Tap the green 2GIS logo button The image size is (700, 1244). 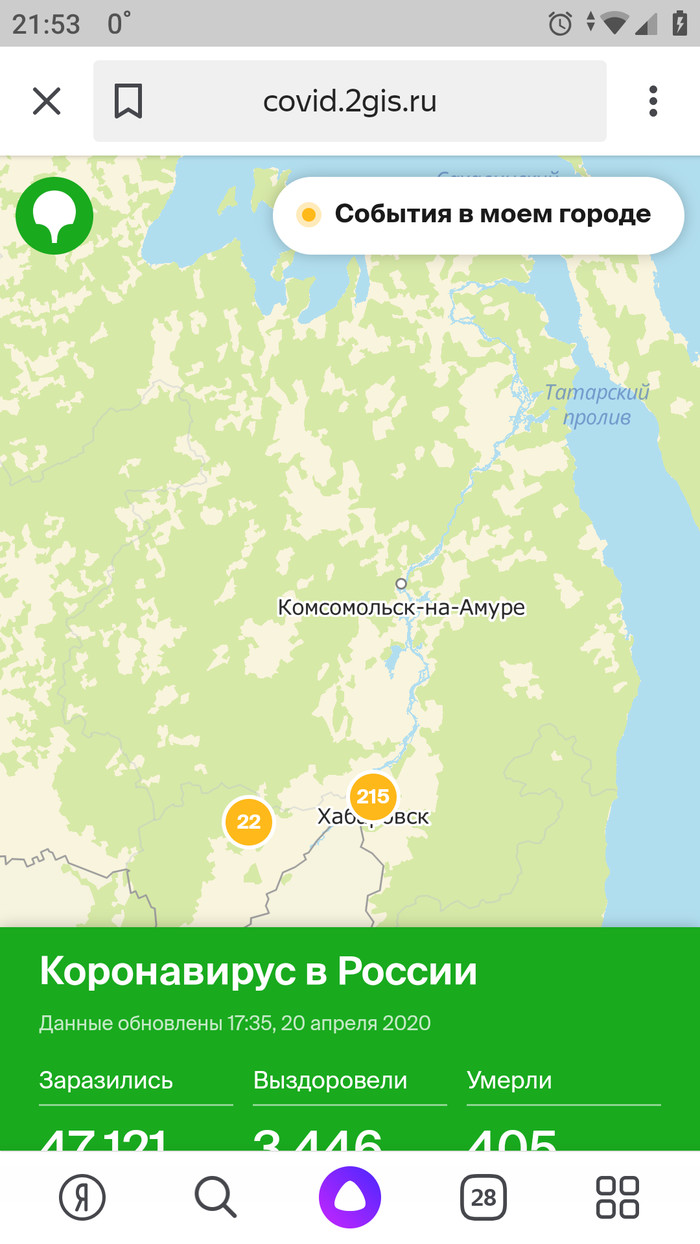click(x=54, y=214)
